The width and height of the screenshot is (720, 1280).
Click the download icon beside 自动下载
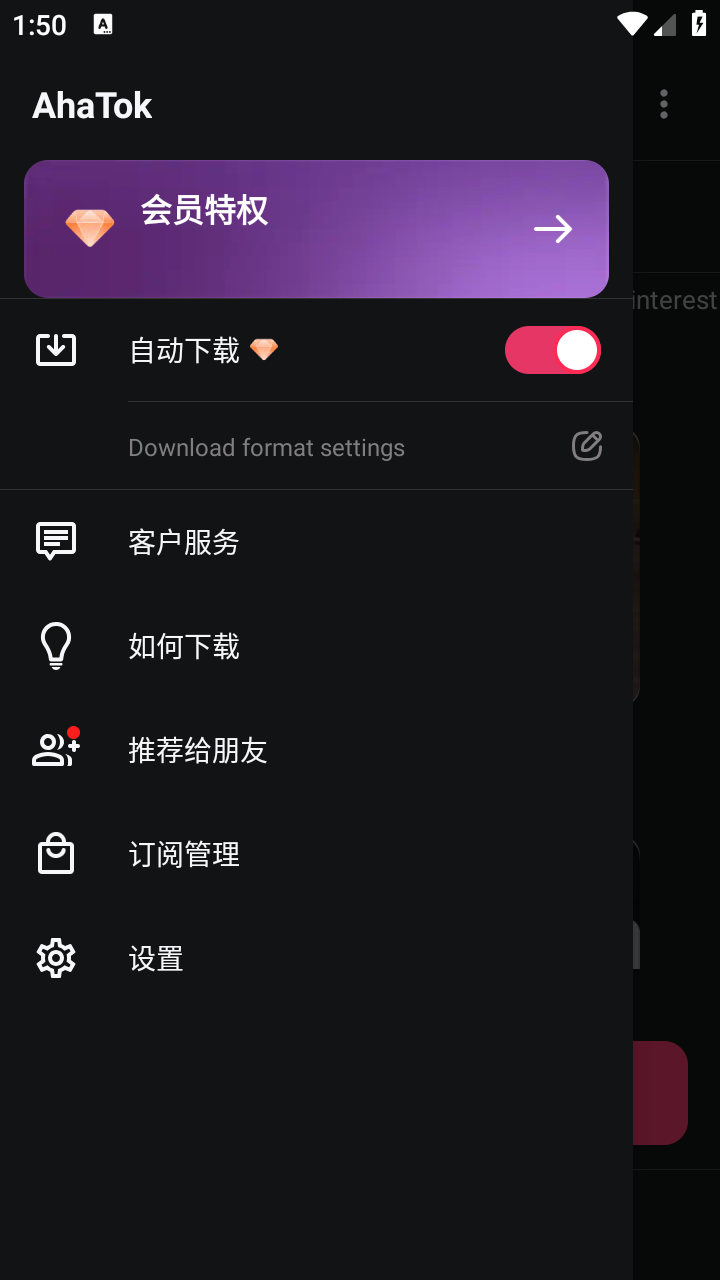click(x=55, y=349)
